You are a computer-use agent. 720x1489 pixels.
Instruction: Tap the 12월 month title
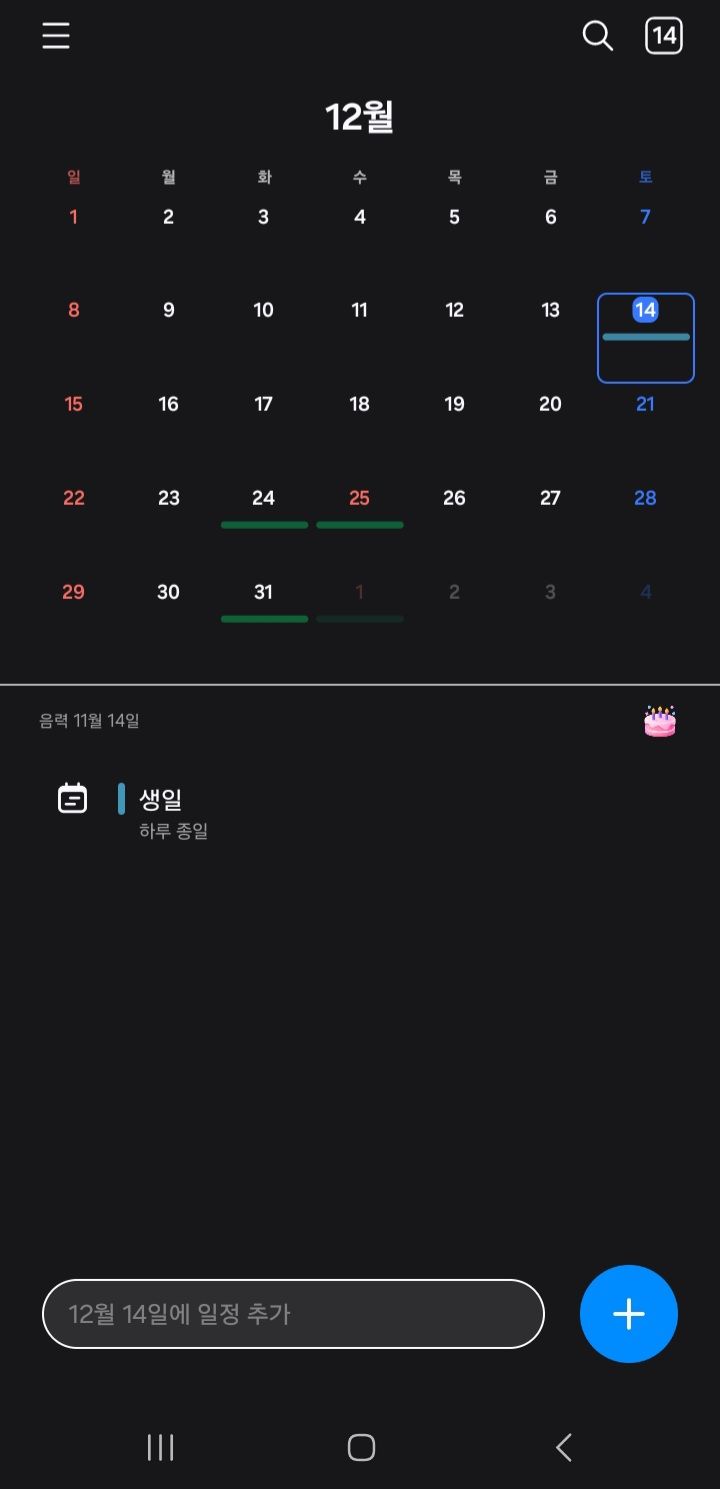pyautogui.click(x=359, y=117)
